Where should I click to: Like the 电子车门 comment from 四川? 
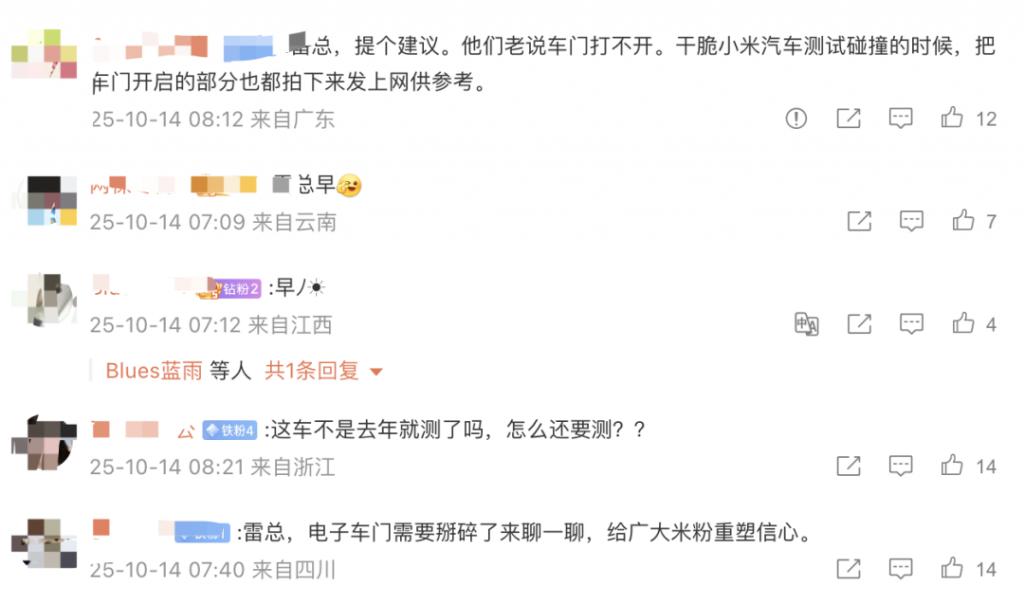coord(952,569)
